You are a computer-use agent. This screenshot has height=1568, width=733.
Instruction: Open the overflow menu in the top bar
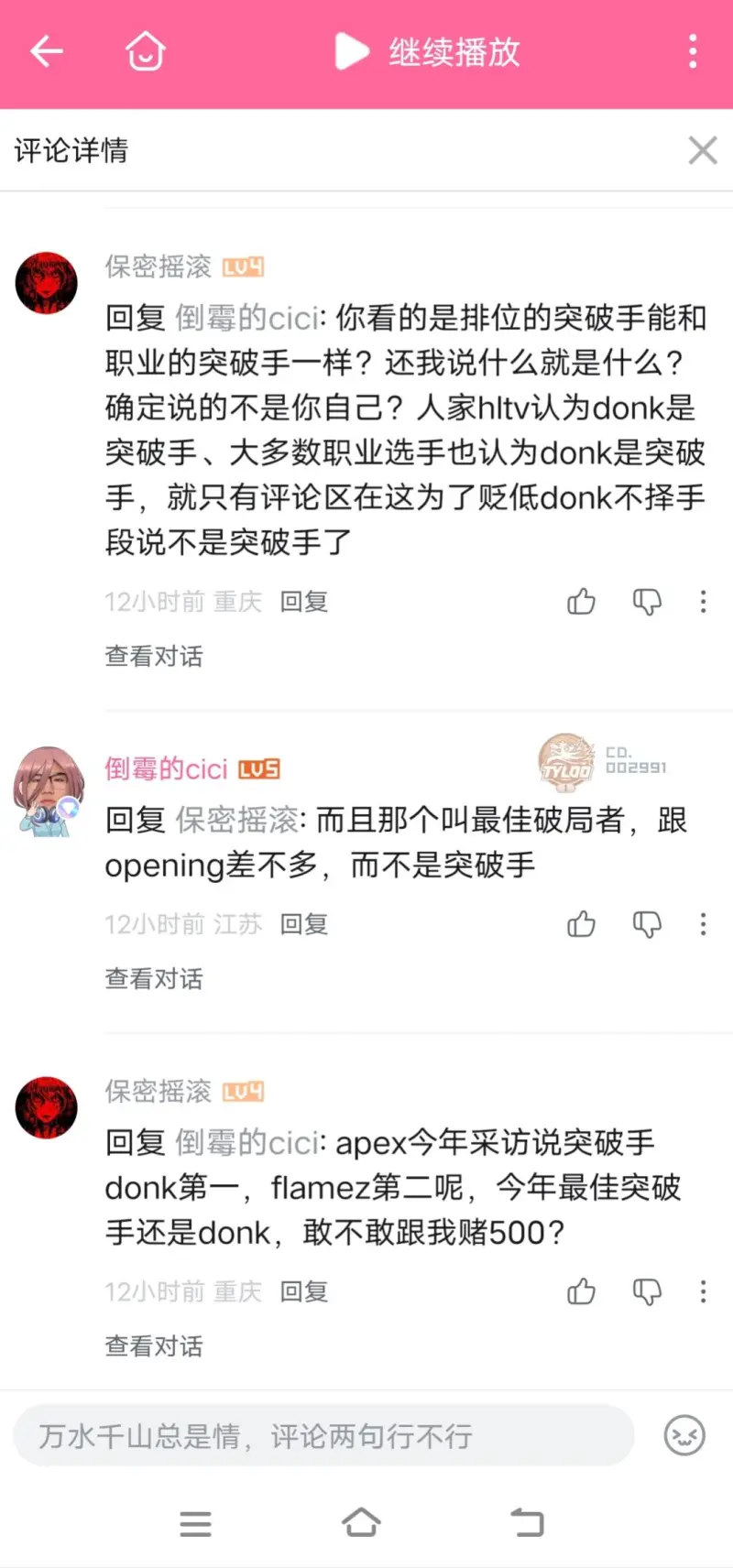694,52
